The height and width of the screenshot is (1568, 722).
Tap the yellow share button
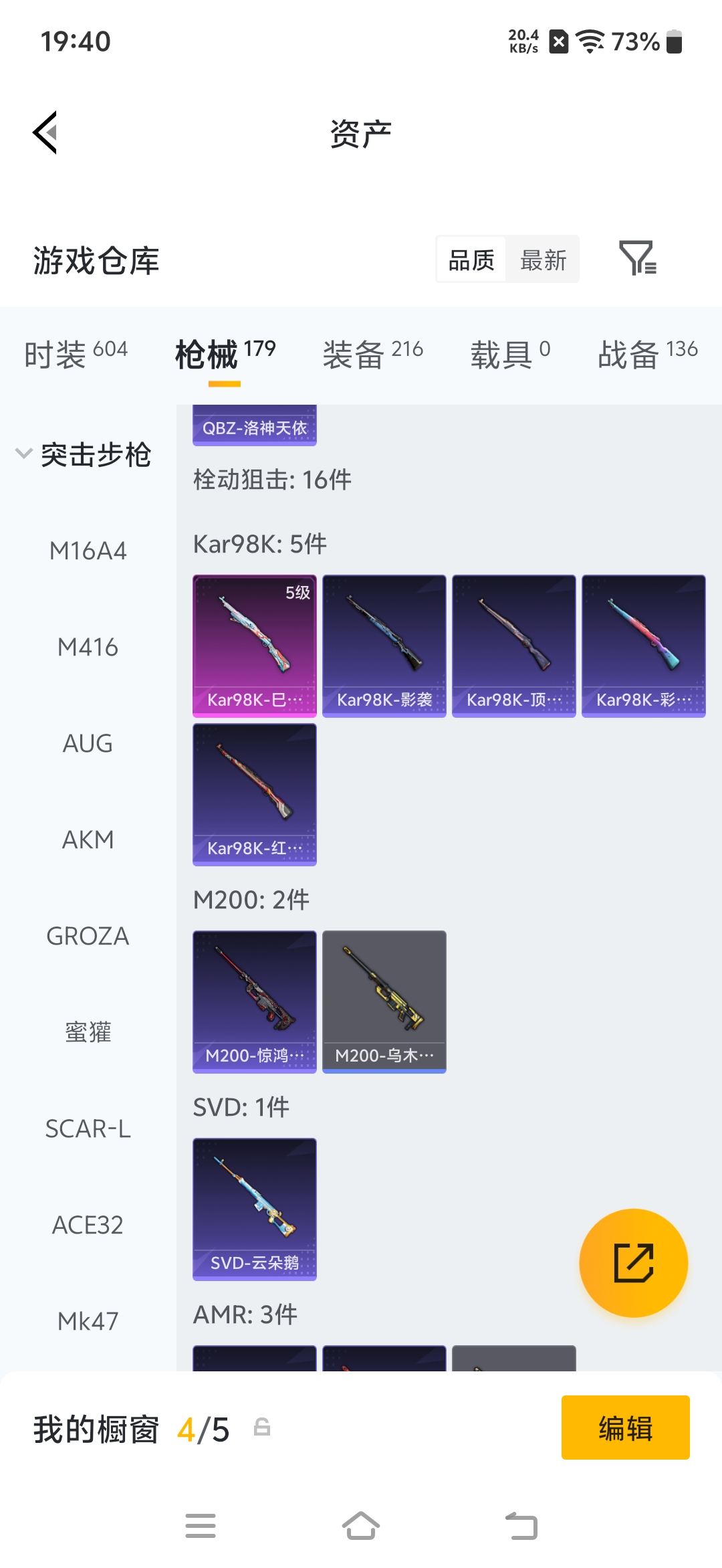coord(633,1262)
